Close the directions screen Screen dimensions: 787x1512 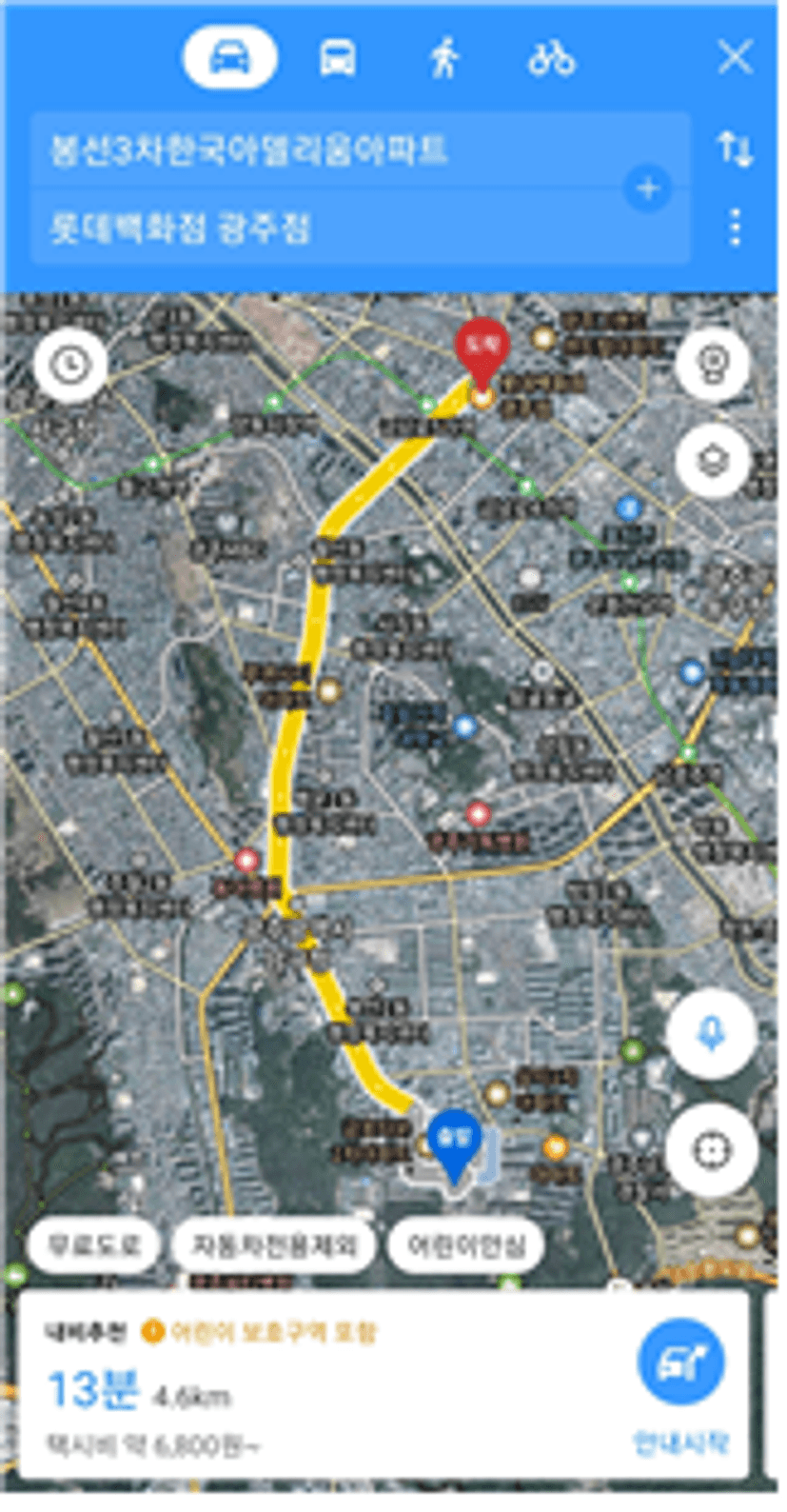point(735,57)
